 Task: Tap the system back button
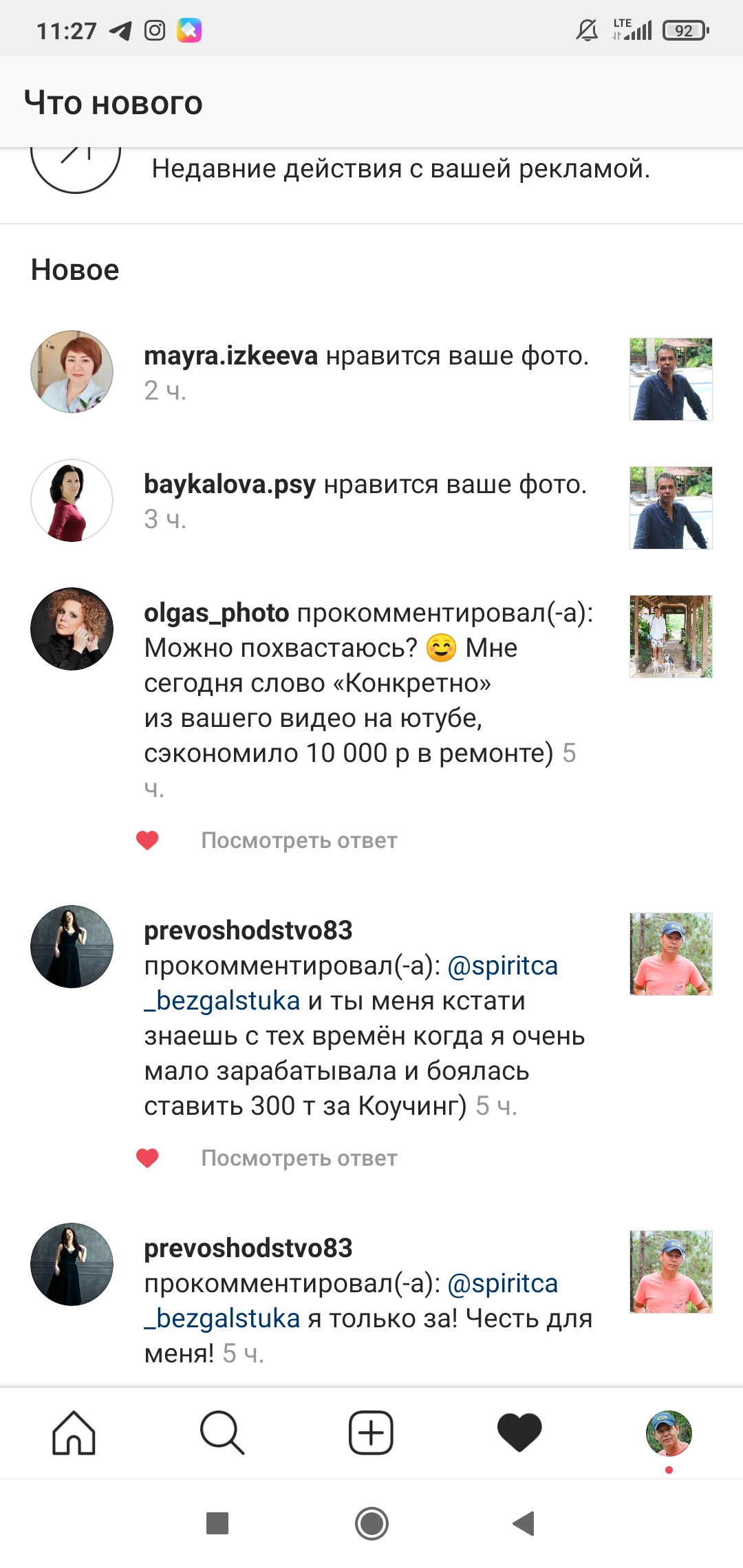coord(524,1523)
